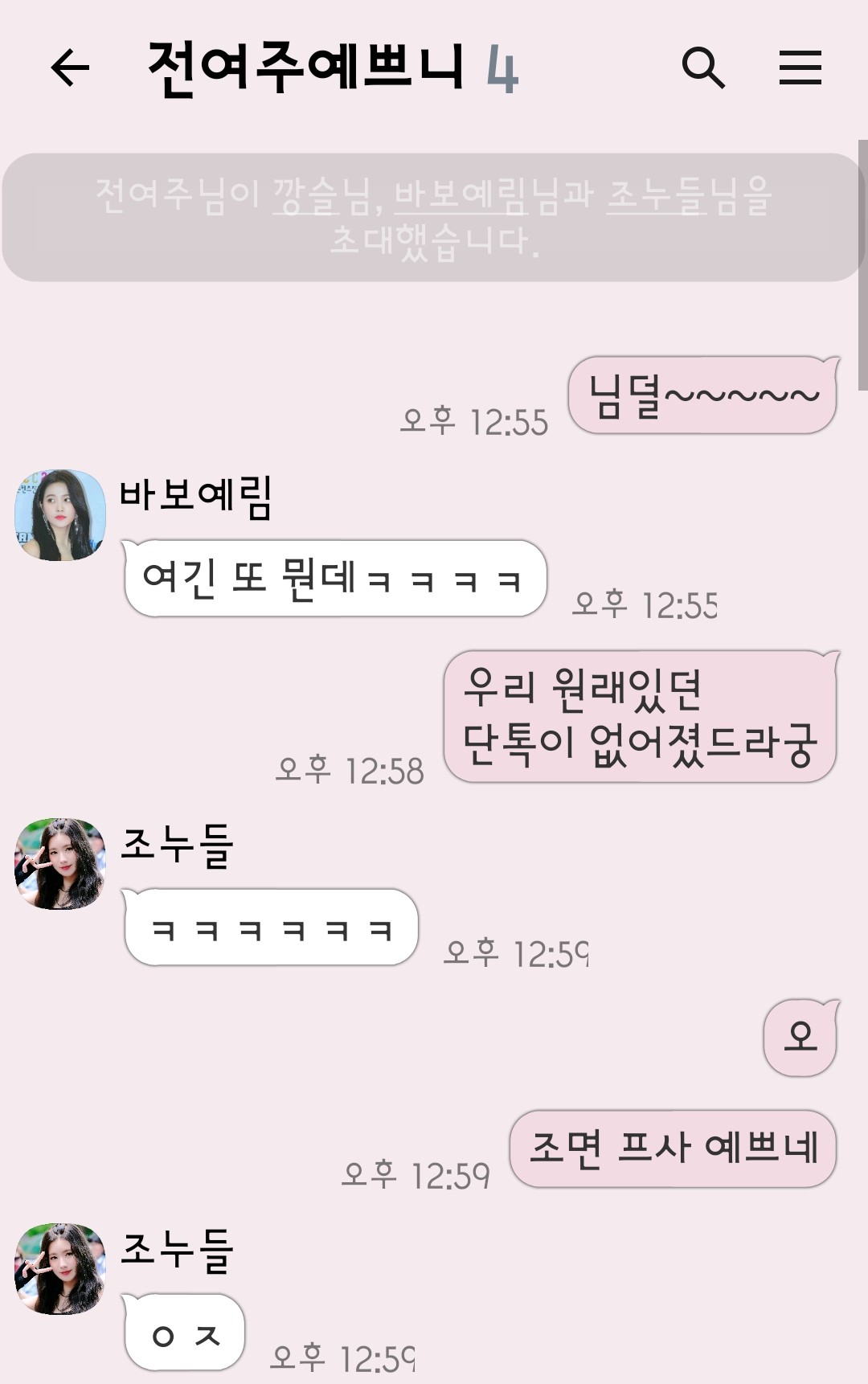The width and height of the screenshot is (868, 1384).
Task: Open 조누들's avatar above the ㅇㅈ message
Action: (60, 1269)
